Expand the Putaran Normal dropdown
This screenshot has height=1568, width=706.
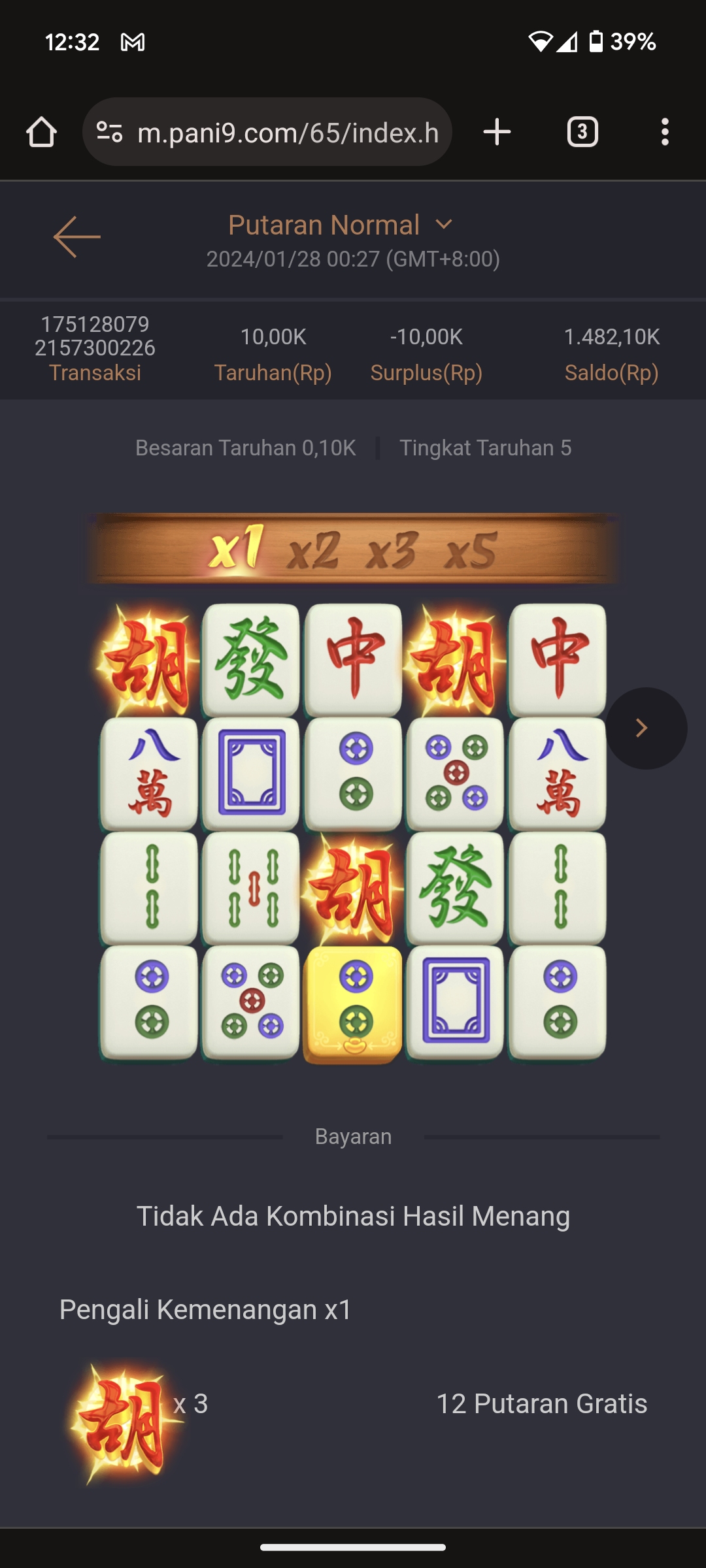[443, 225]
